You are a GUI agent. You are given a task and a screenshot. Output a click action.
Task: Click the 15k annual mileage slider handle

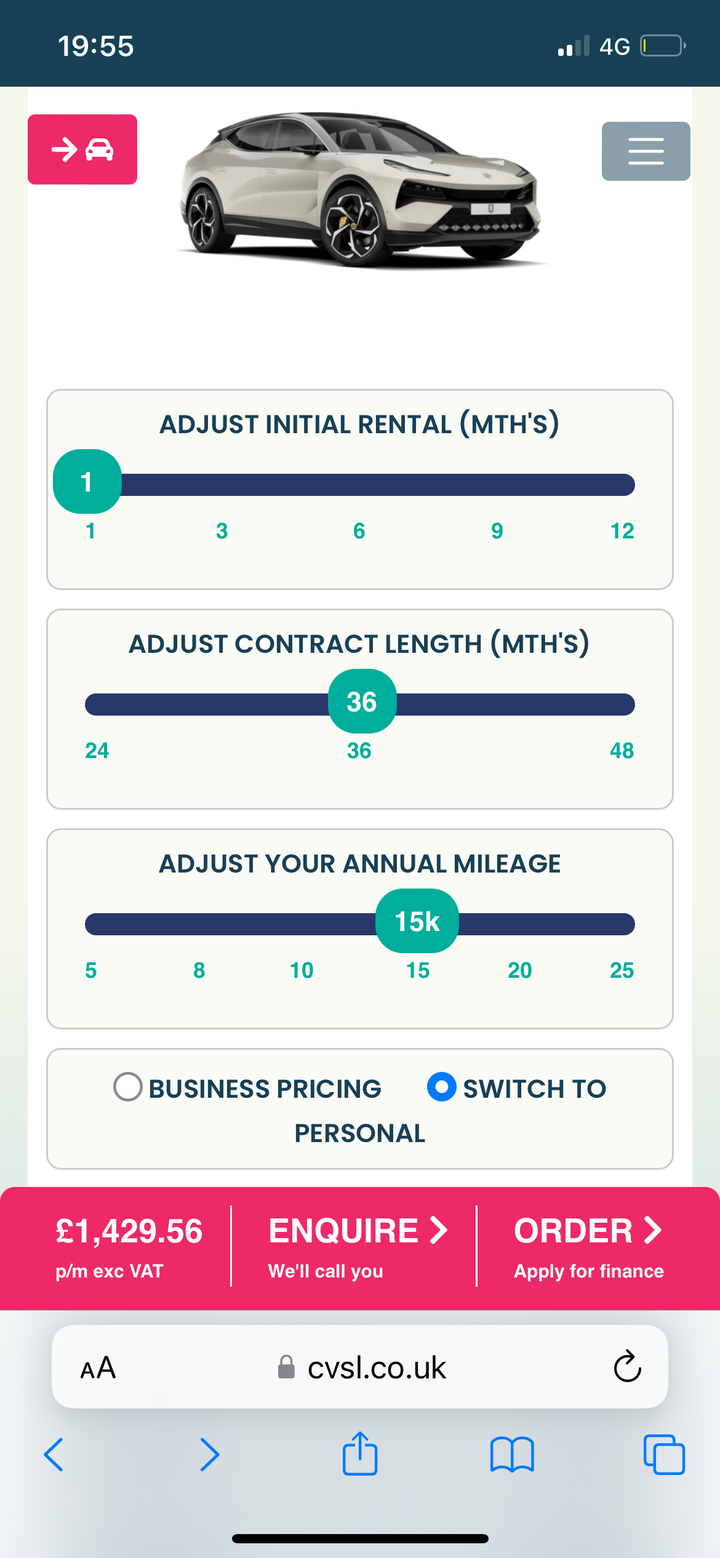pos(417,921)
